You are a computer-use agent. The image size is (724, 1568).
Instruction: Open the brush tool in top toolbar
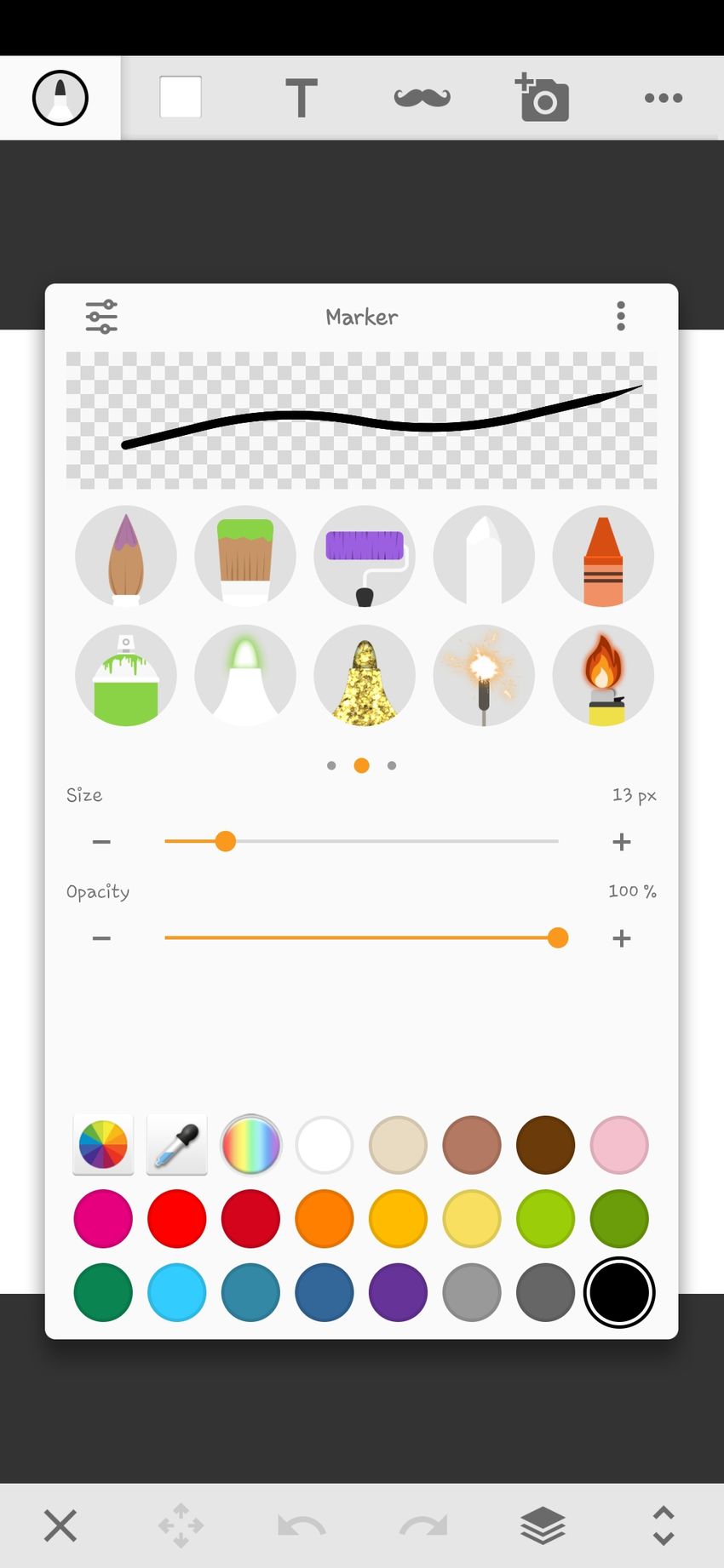coord(60,98)
